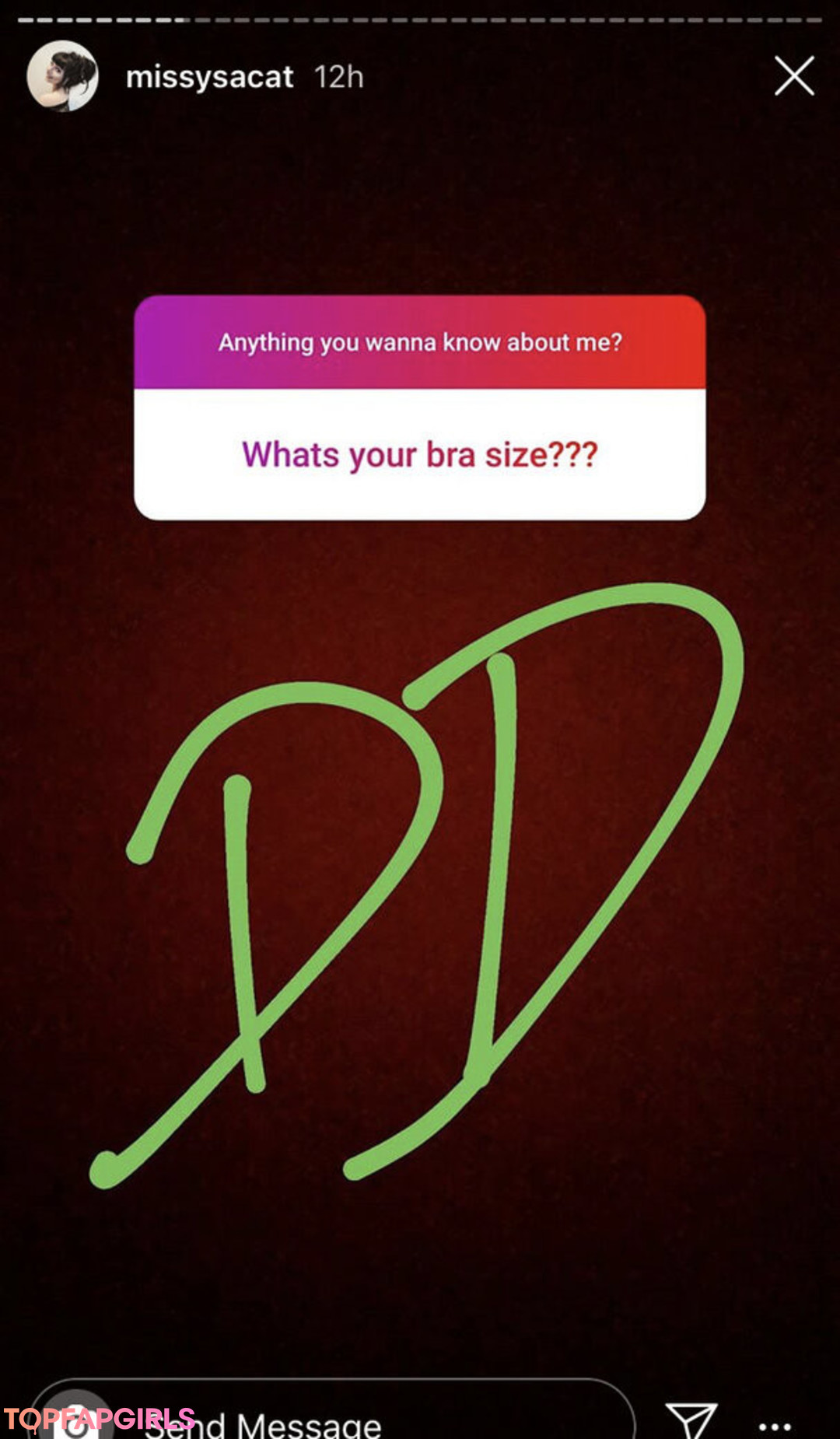The height and width of the screenshot is (1439, 840).
Task: Open the three-dot more options menu
Action: pos(775,1426)
